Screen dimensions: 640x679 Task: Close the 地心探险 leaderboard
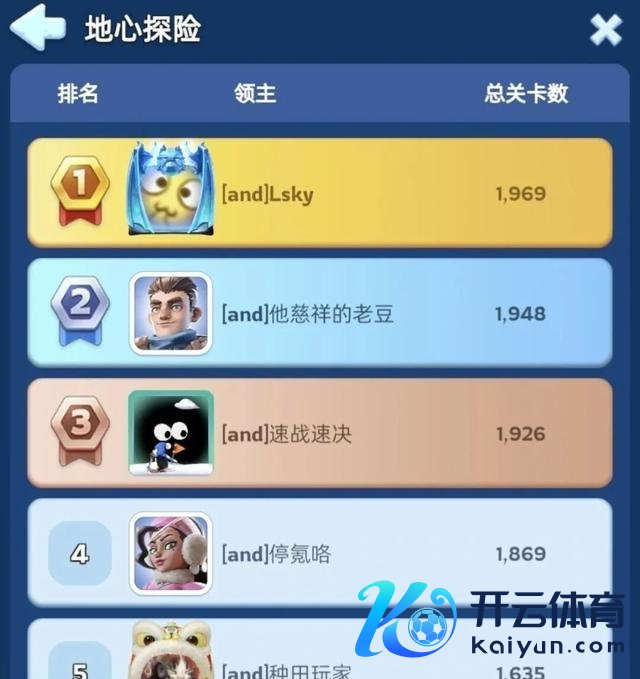coord(605,30)
